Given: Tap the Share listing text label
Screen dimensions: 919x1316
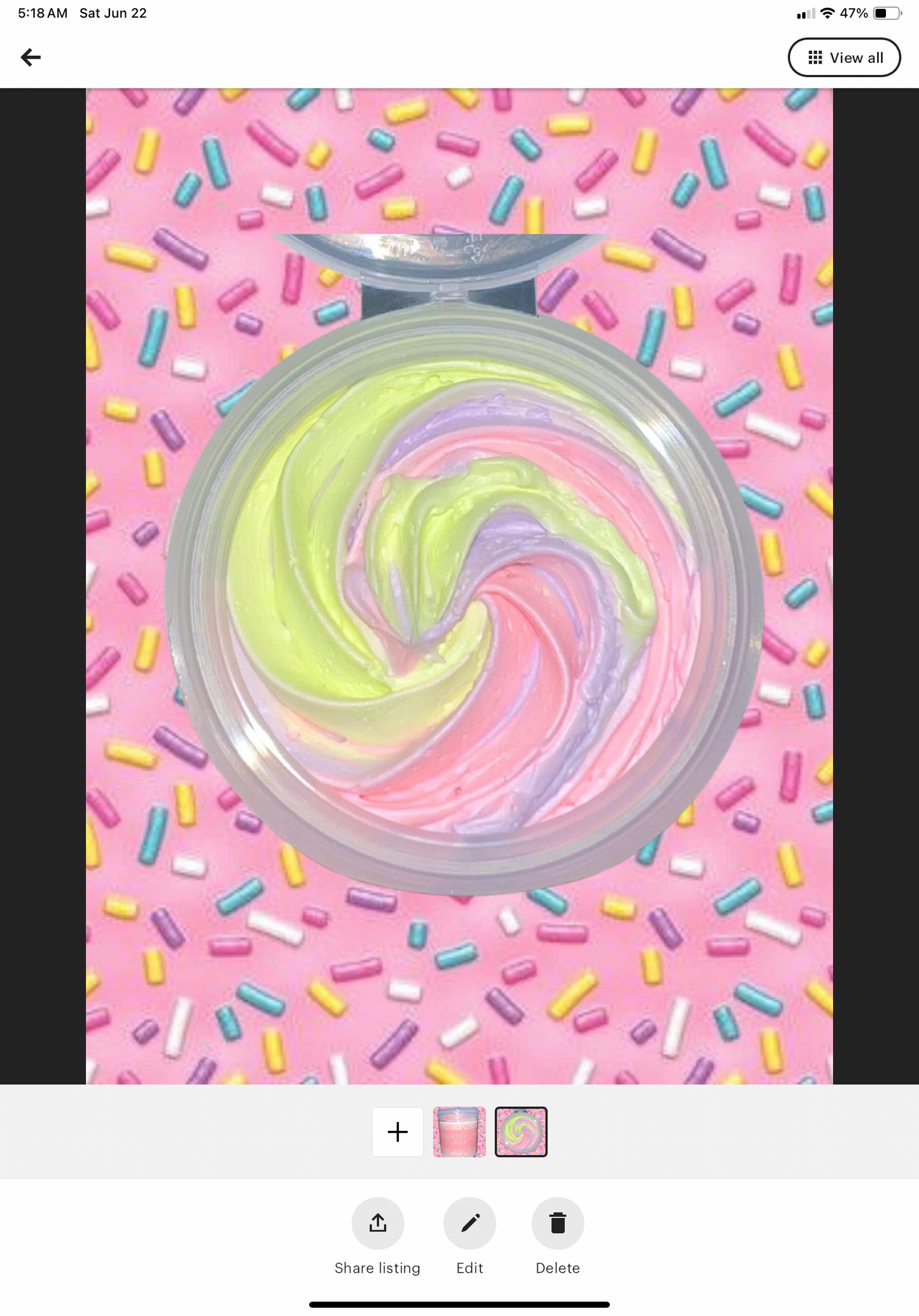Looking at the screenshot, I should pyautogui.click(x=377, y=1268).
